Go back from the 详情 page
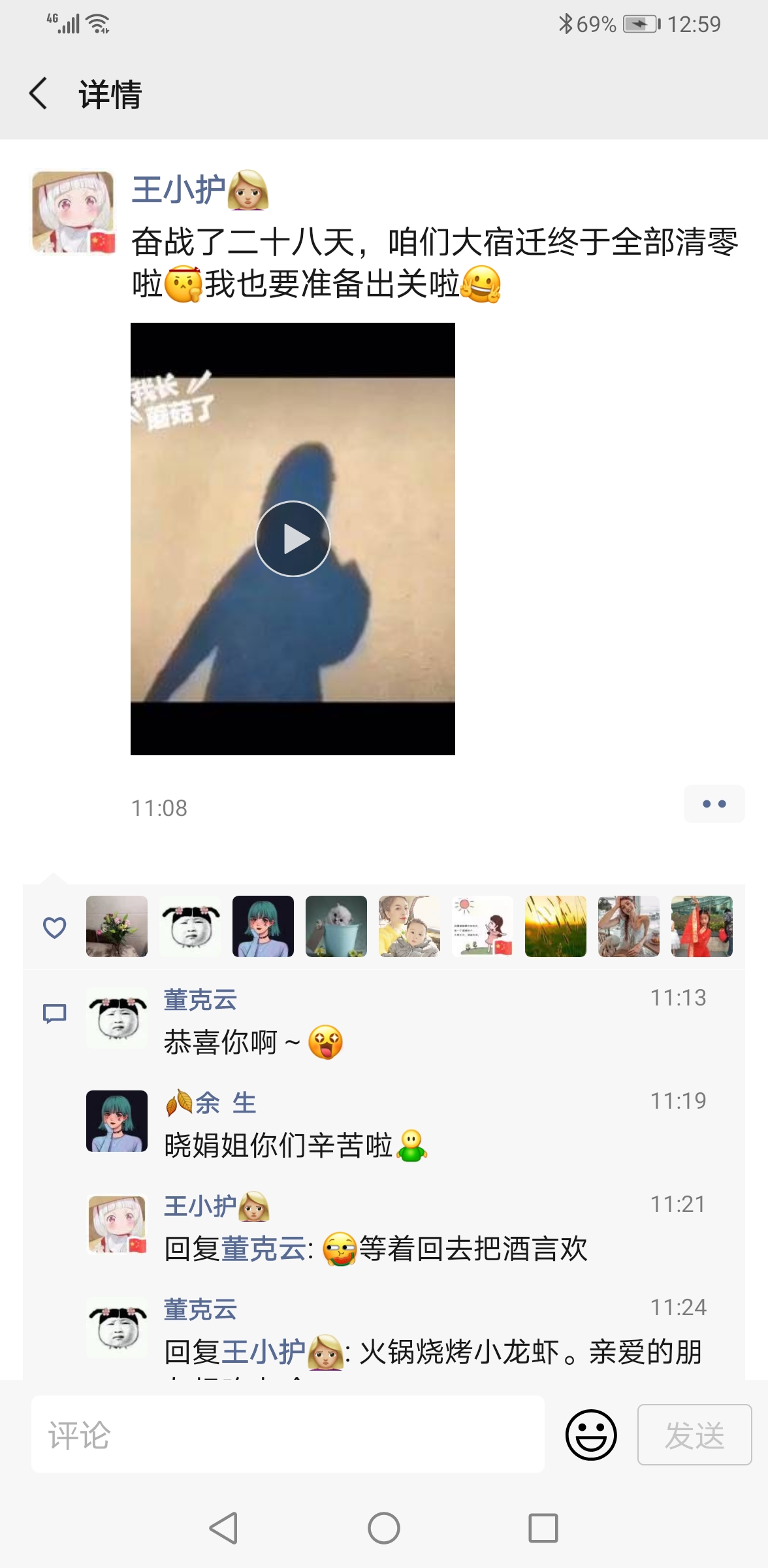768x1568 pixels. tap(39, 93)
